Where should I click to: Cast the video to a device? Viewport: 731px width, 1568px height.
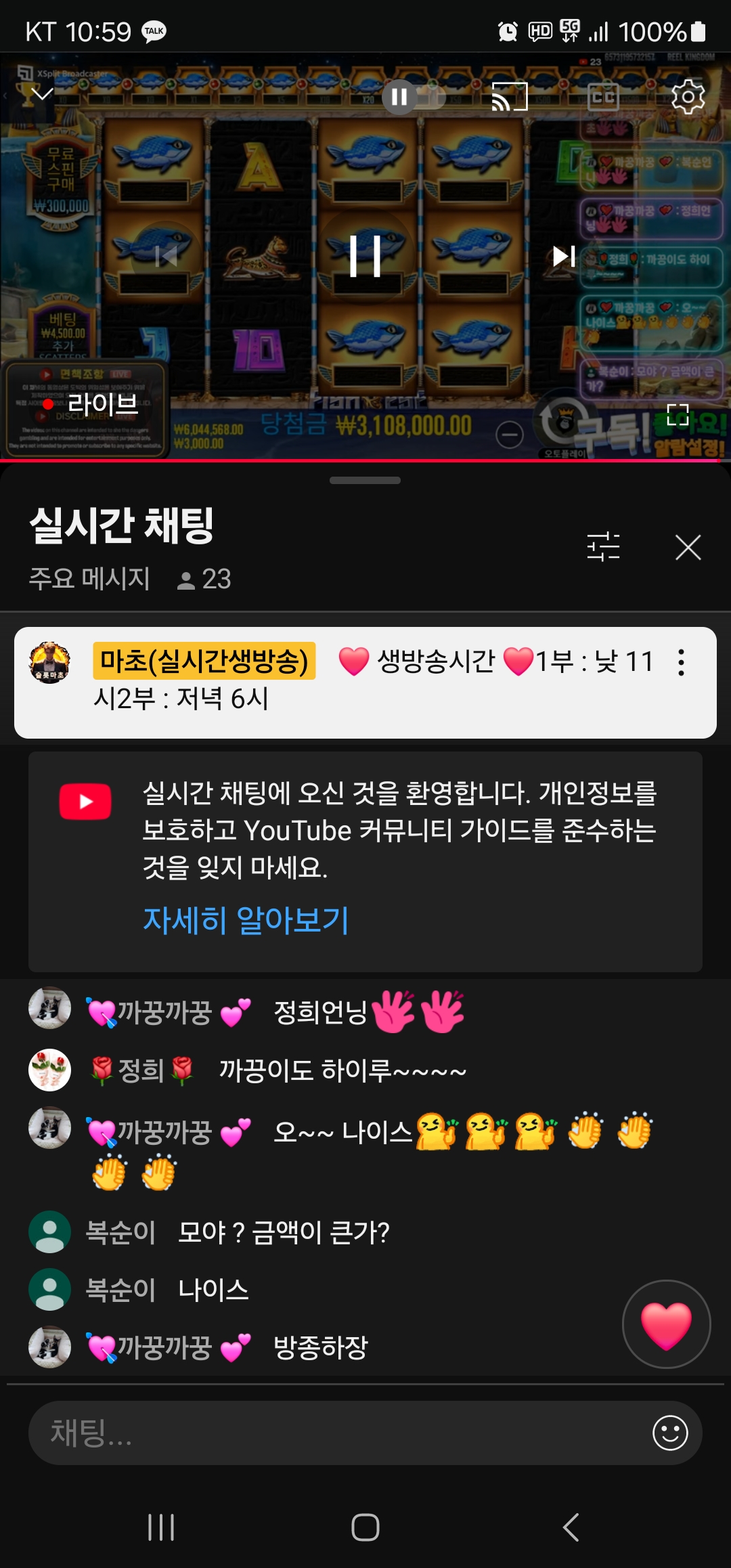509,97
